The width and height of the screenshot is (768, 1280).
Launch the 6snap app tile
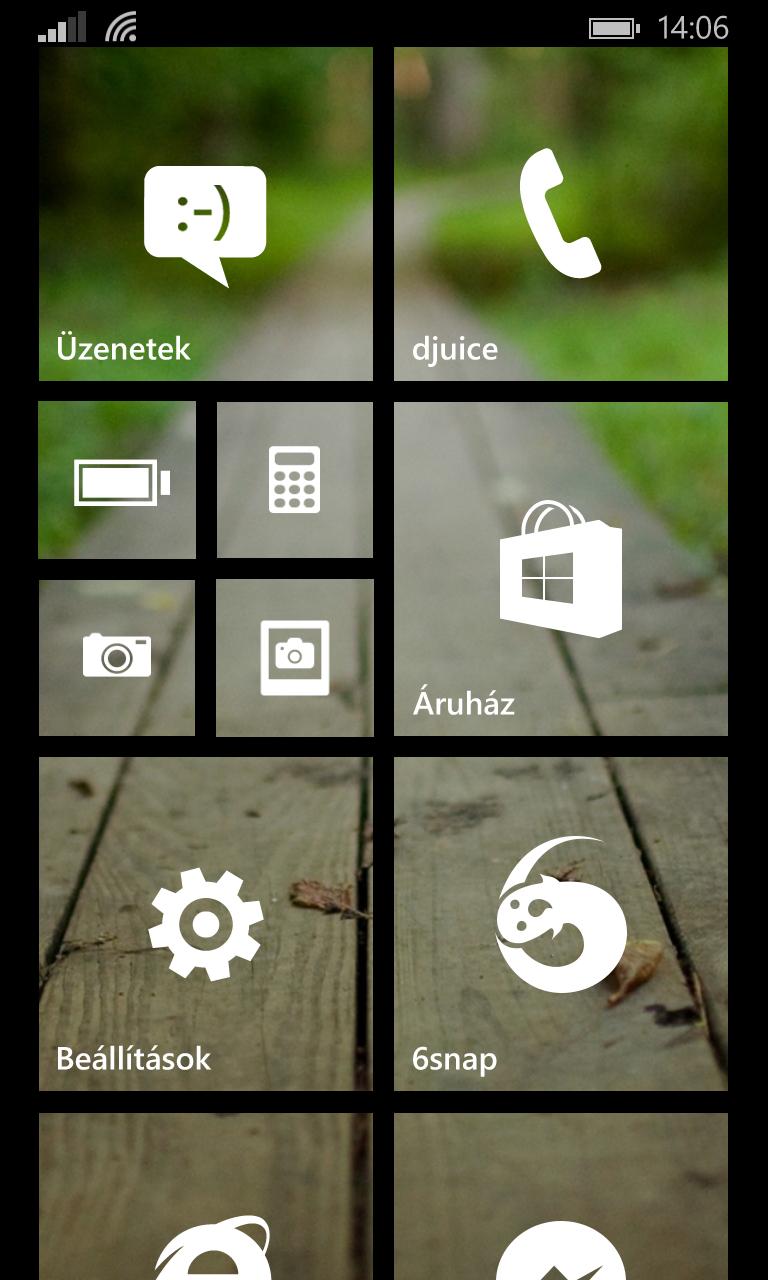[x=561, y=924]
